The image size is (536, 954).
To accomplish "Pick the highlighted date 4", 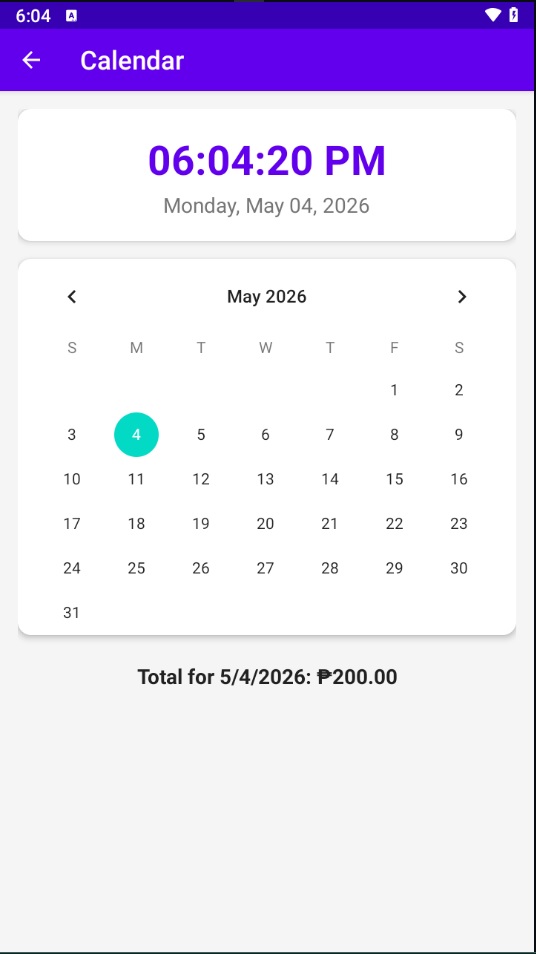I will coord(136,434).
